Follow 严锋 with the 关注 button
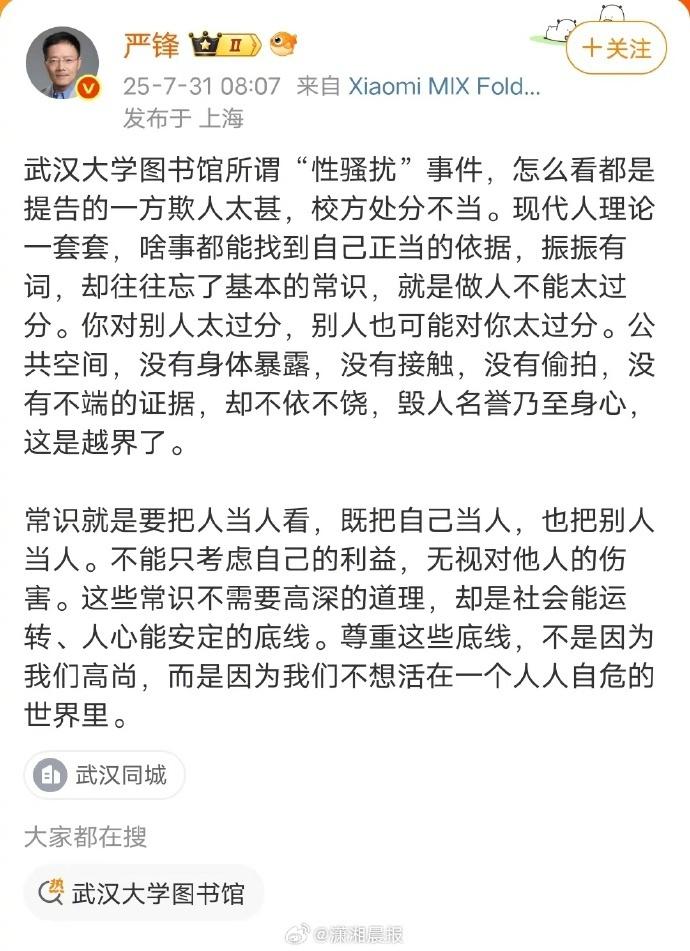 (x=615, y=48)
